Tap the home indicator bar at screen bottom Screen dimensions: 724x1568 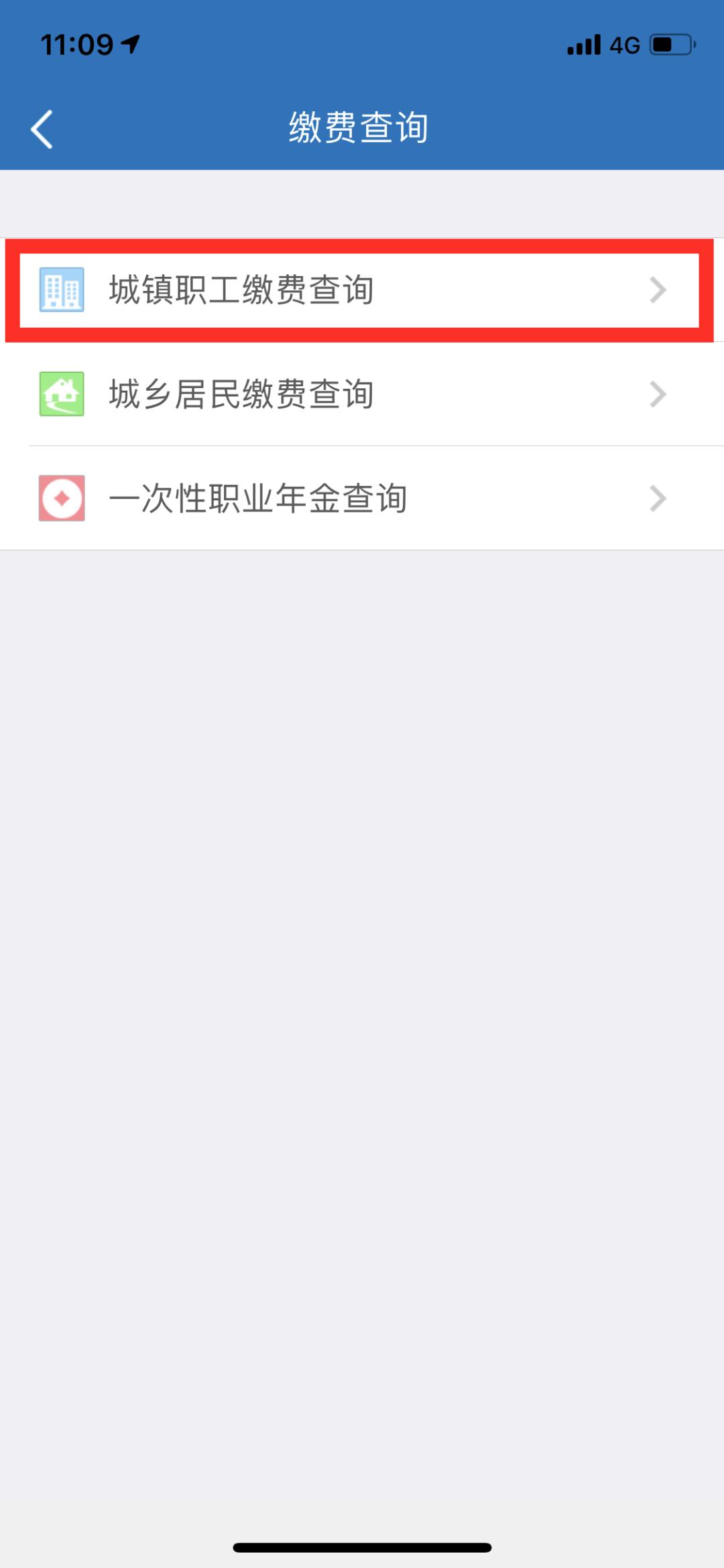(x=362, y=1546)
